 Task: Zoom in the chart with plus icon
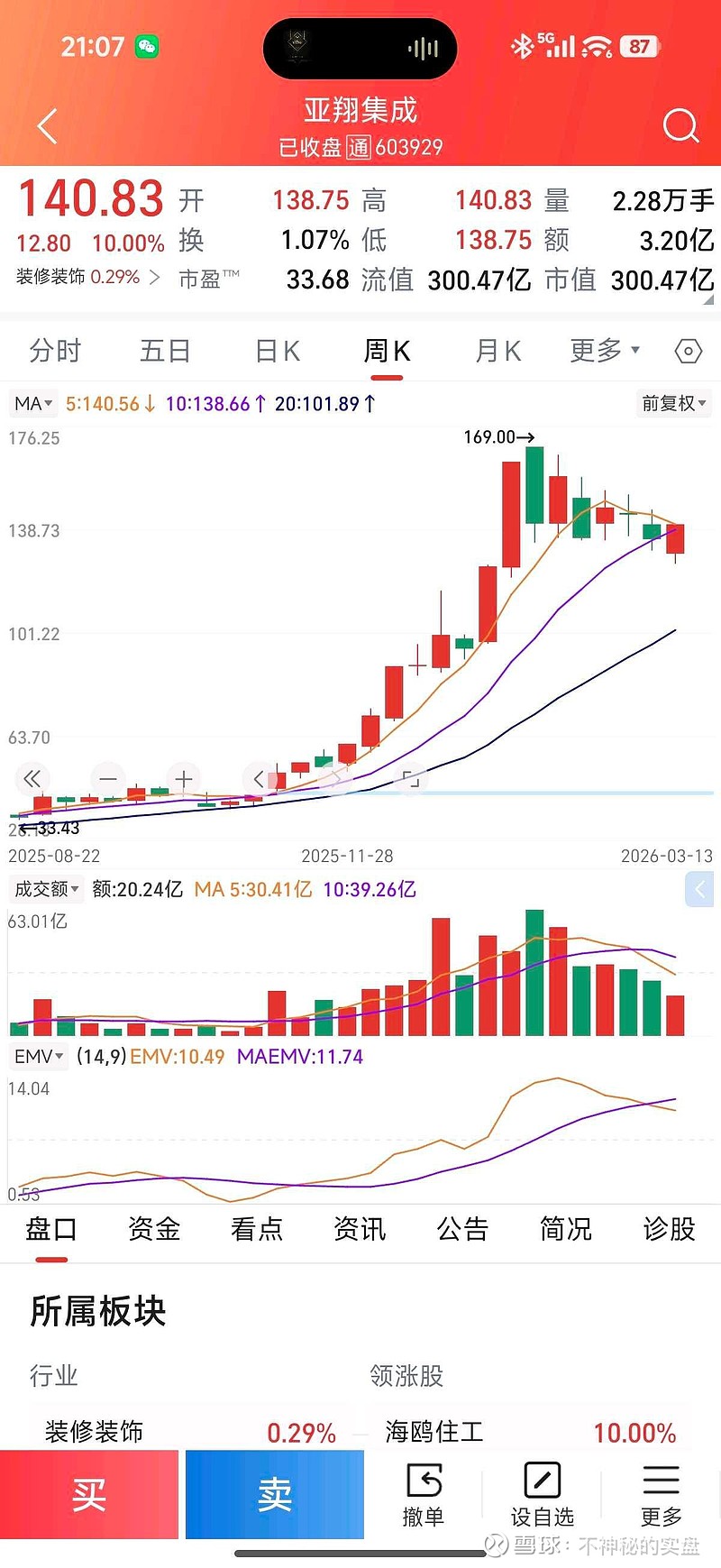click(x=183, y=778)
